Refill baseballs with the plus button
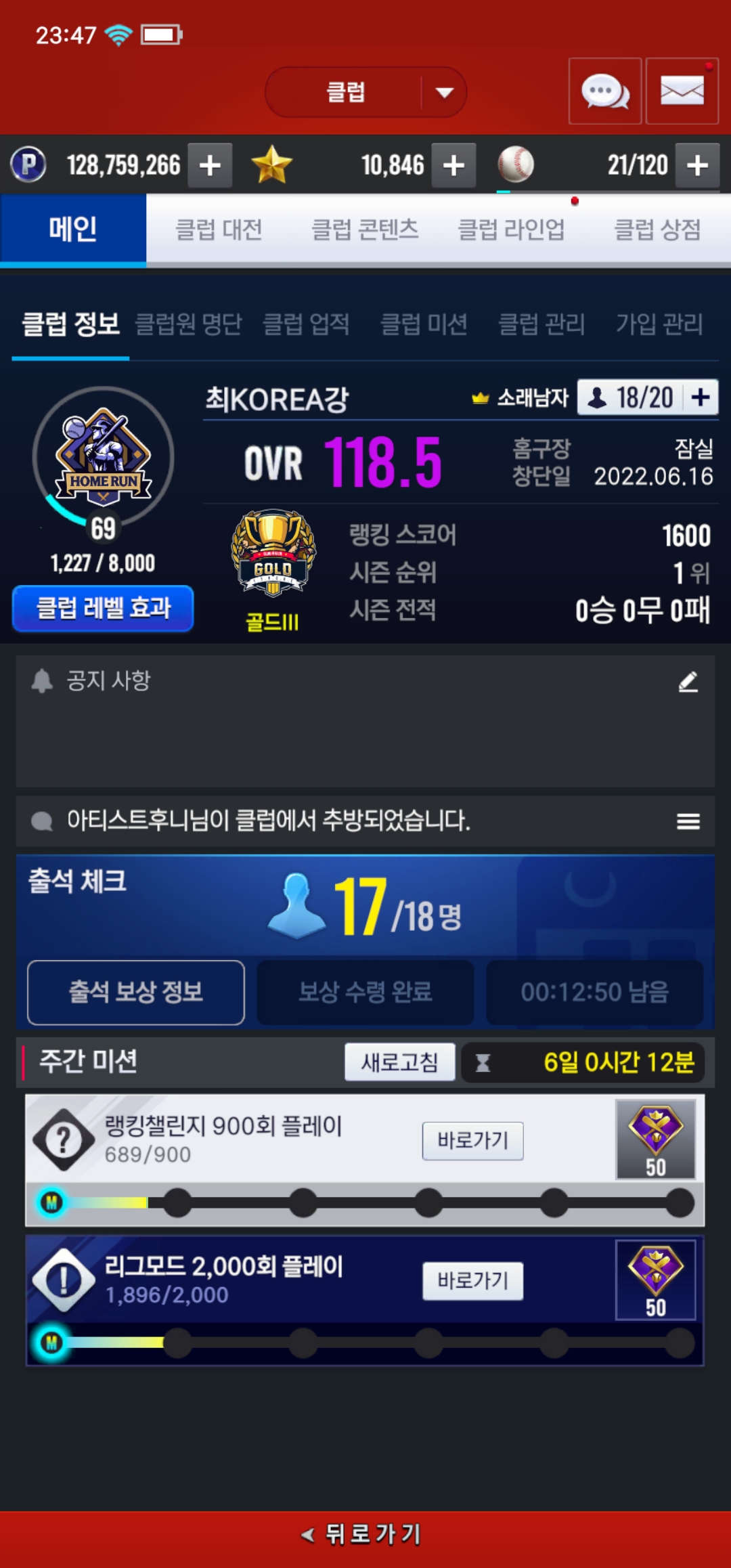This screenshot has width=731, height=1568. [x=697, y=165]
